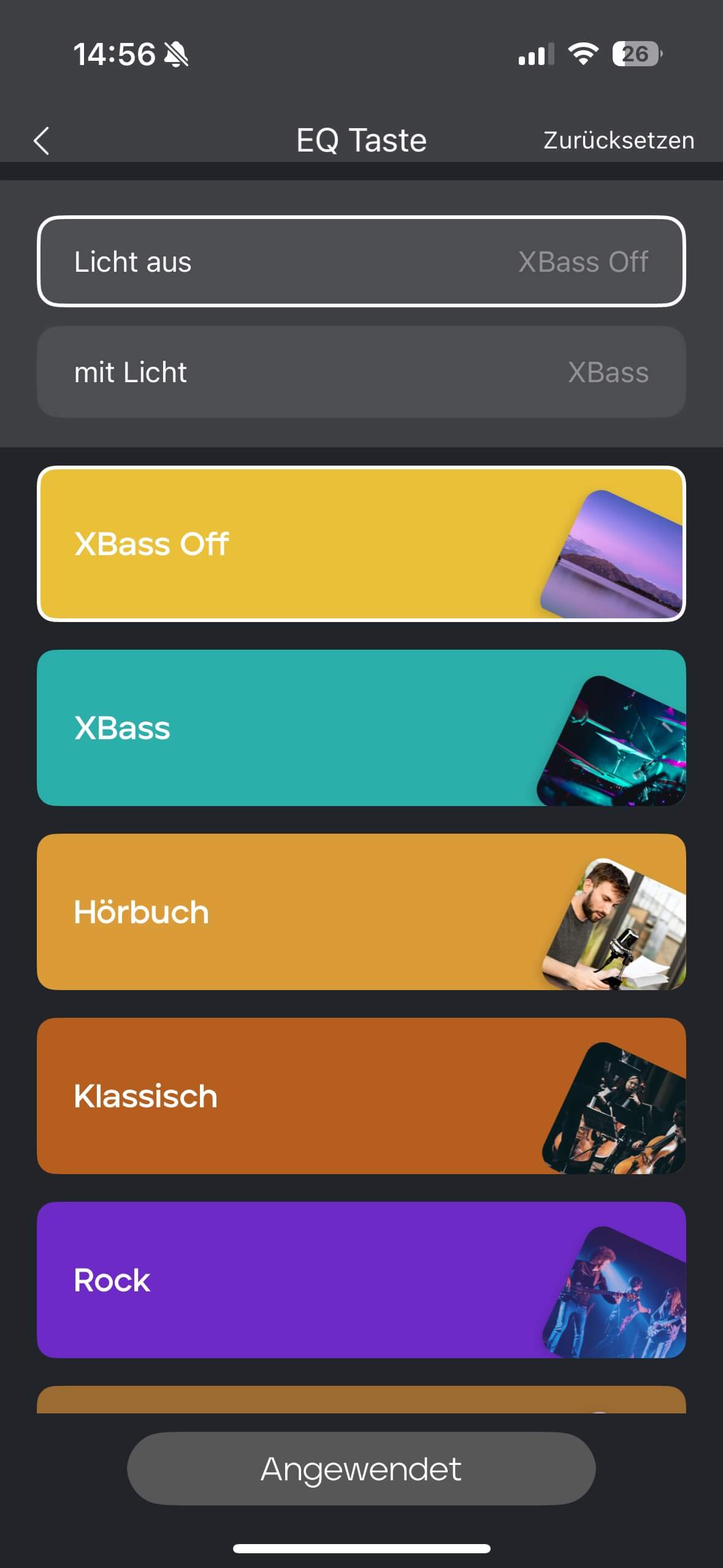The image size is (723, 1568).
Task: Pick the Klassisch equalizer preset
Action: [x=361, y=1096]
